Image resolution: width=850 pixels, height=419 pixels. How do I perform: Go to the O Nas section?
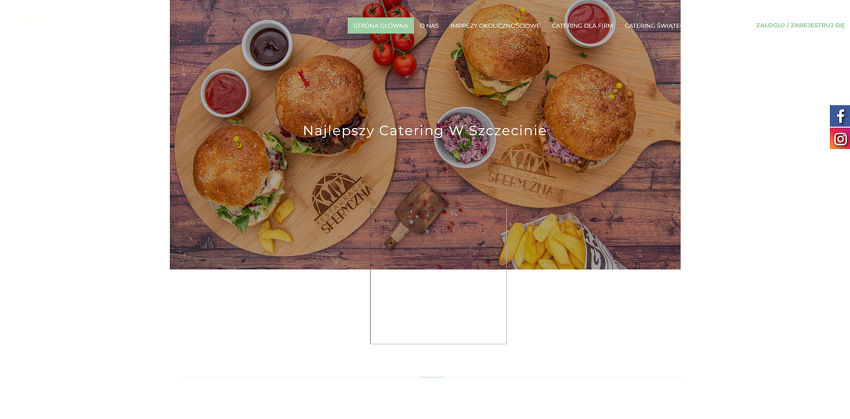[429, 25]
